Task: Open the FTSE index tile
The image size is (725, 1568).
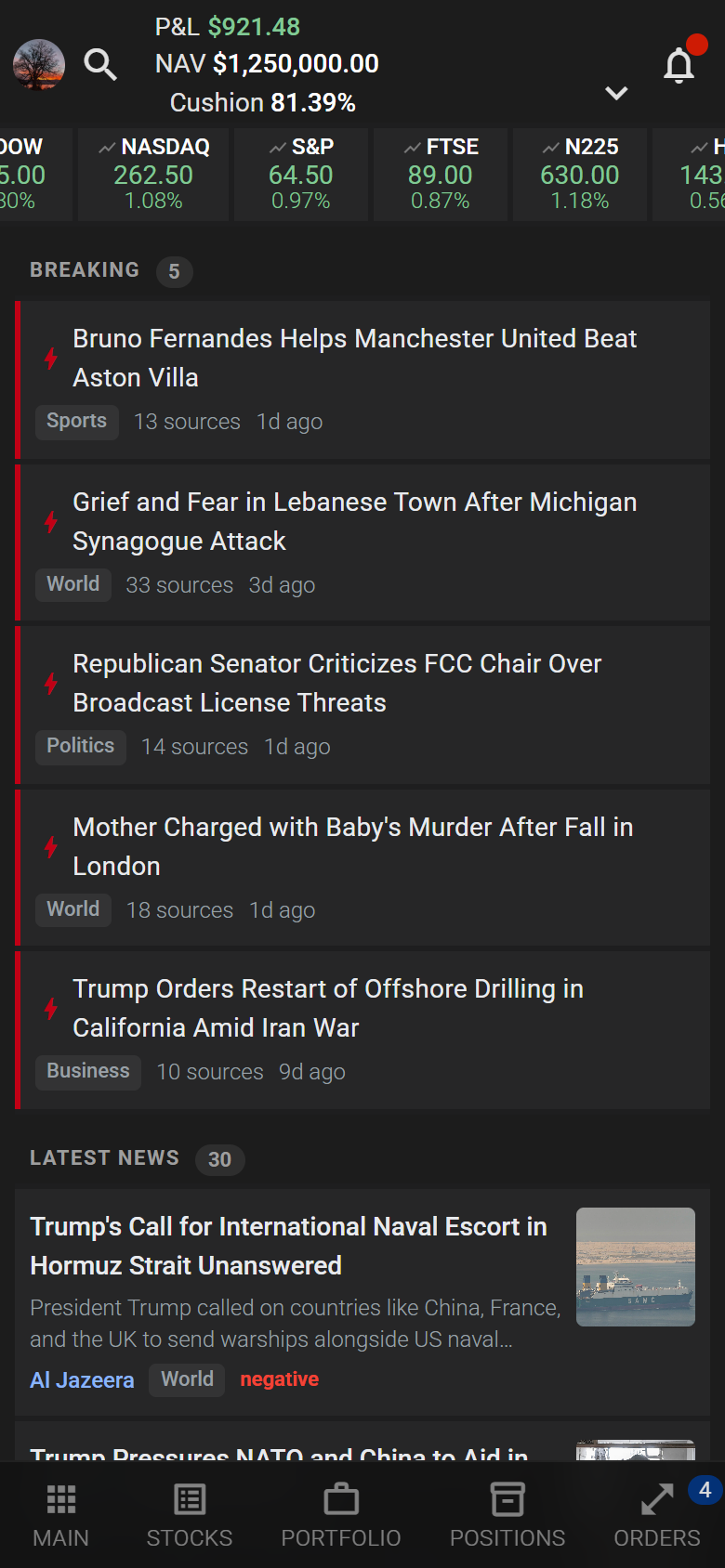Action: (x=441, y=175)
